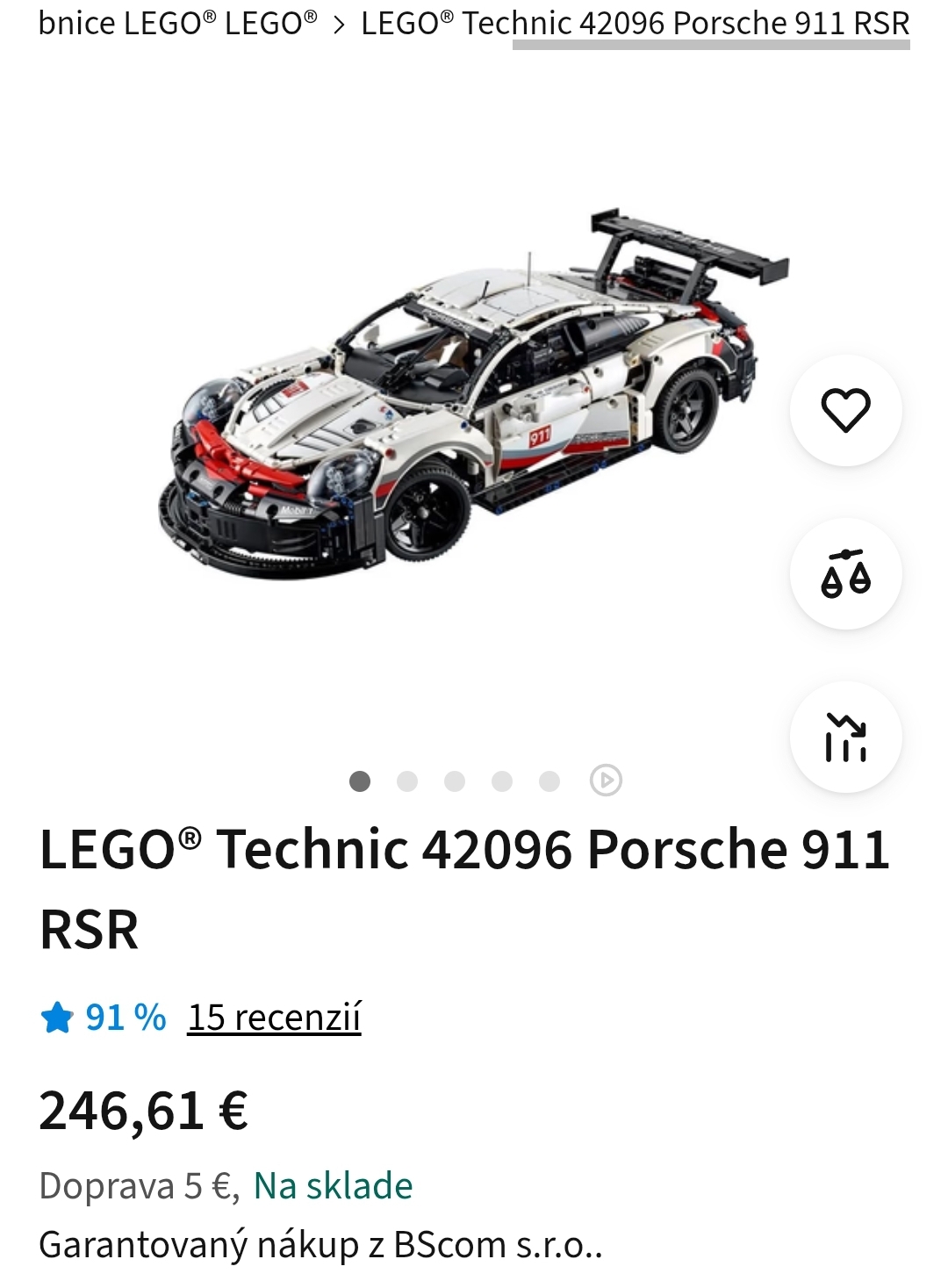Jump to the fifth gallery image dot
This screenshot has height=1288, width=948.
[549, 781]
